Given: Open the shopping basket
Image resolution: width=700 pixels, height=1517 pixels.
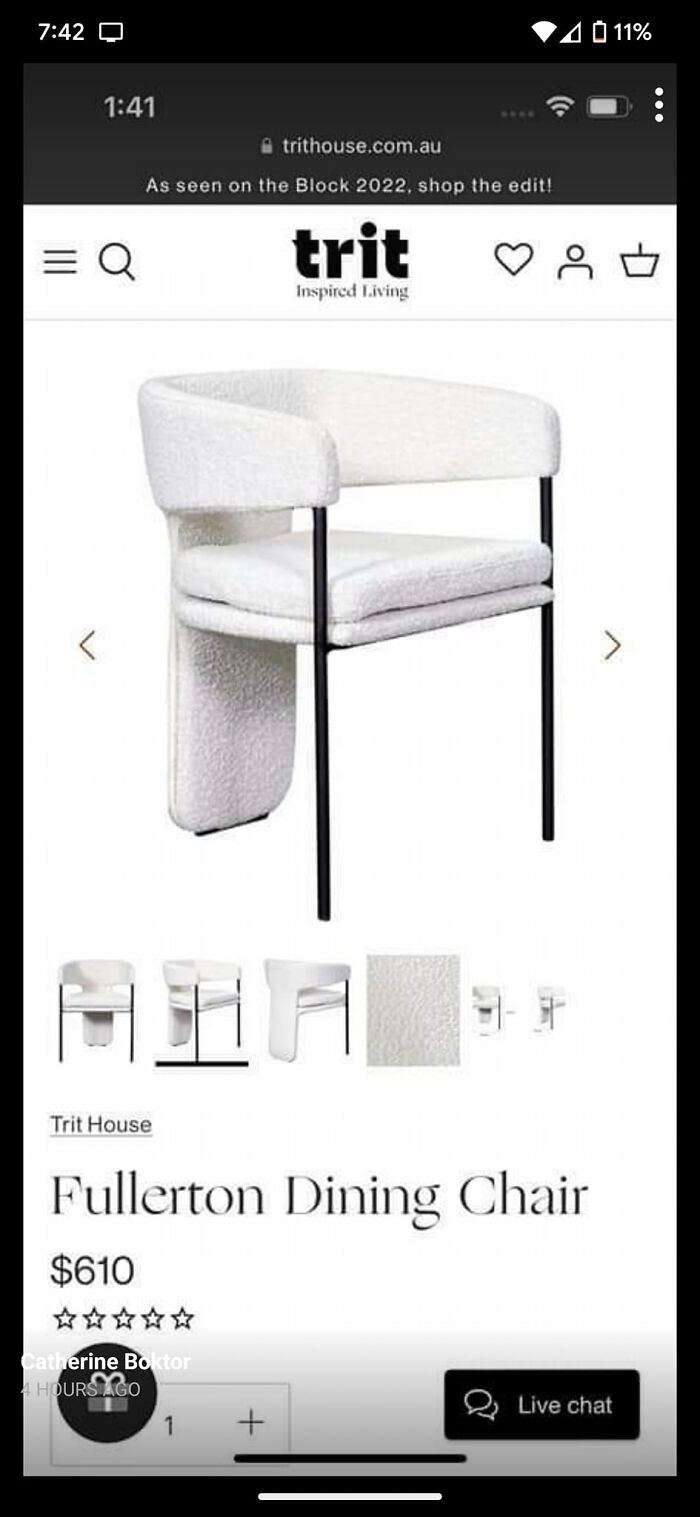Looking at the screenshot, I should click(x=640, y=261).
